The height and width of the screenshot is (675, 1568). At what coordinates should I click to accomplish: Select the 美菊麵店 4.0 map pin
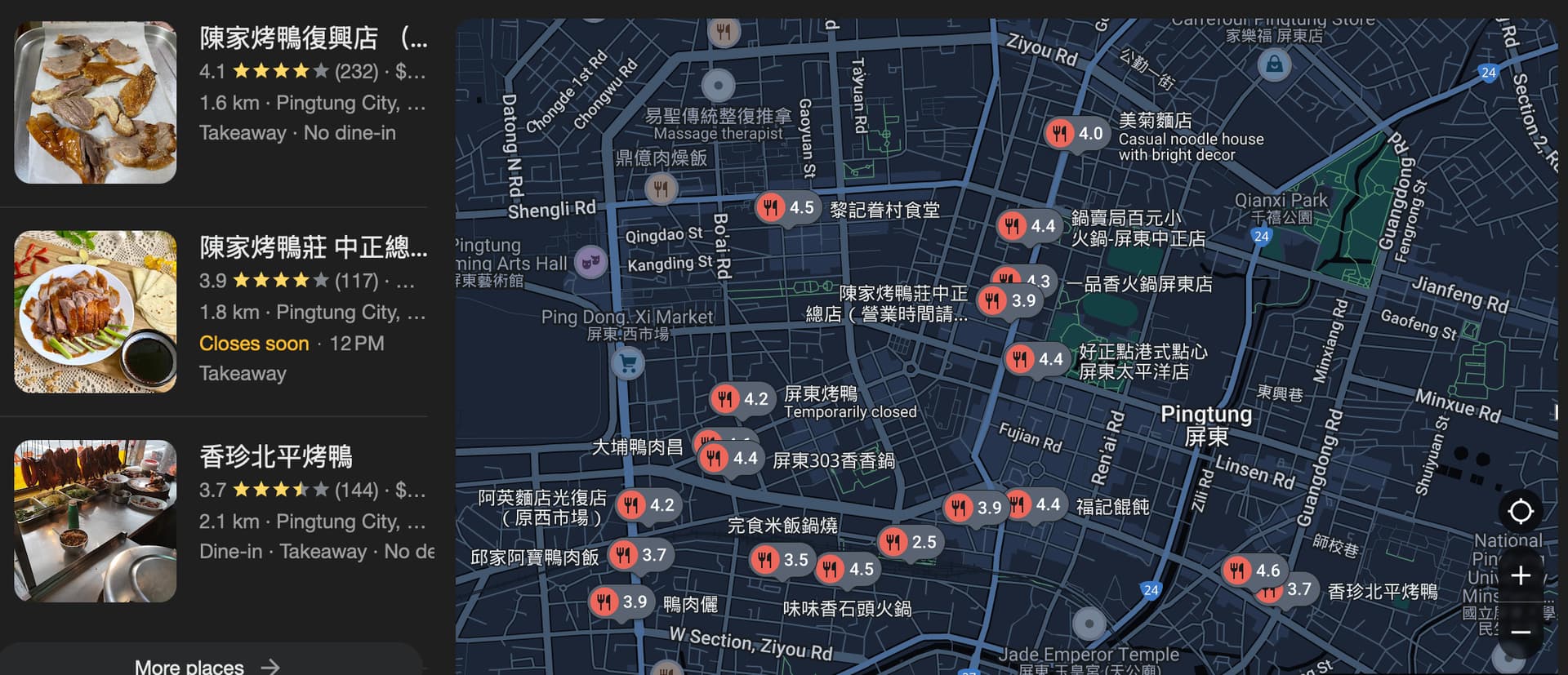point(1075,133)
